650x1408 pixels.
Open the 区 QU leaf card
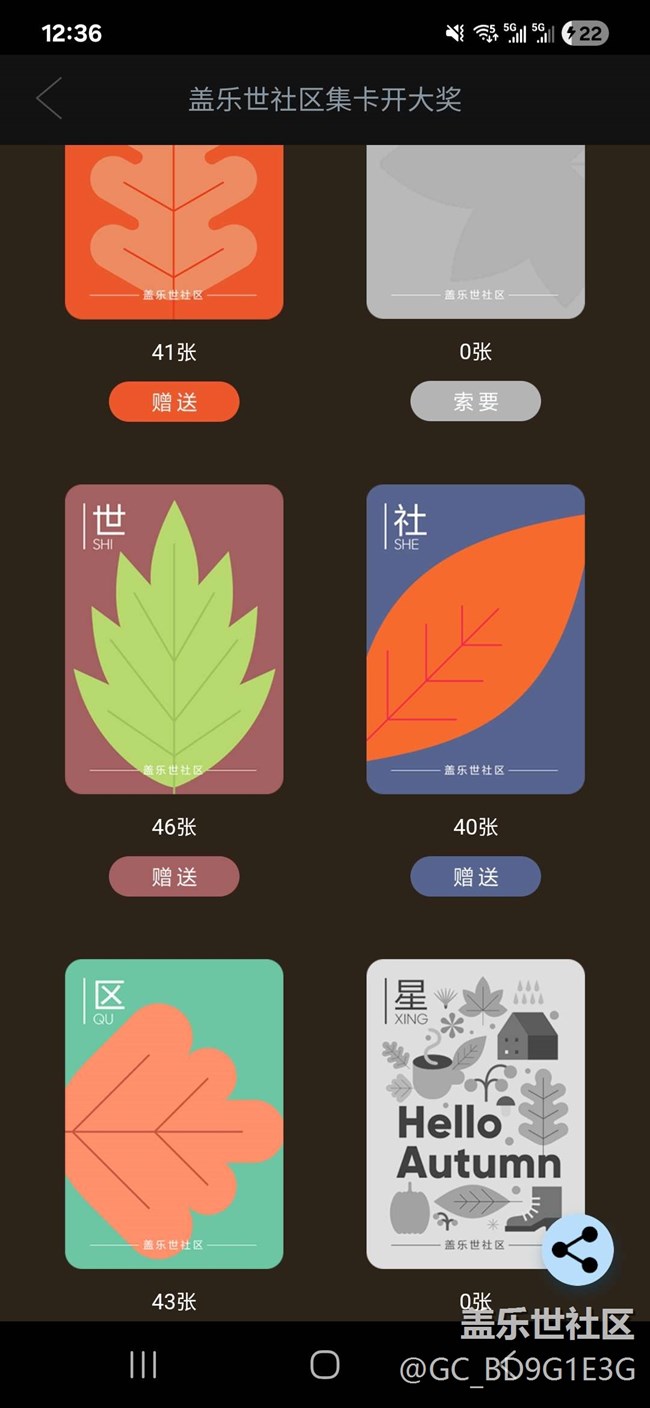tap(174, 1113)
